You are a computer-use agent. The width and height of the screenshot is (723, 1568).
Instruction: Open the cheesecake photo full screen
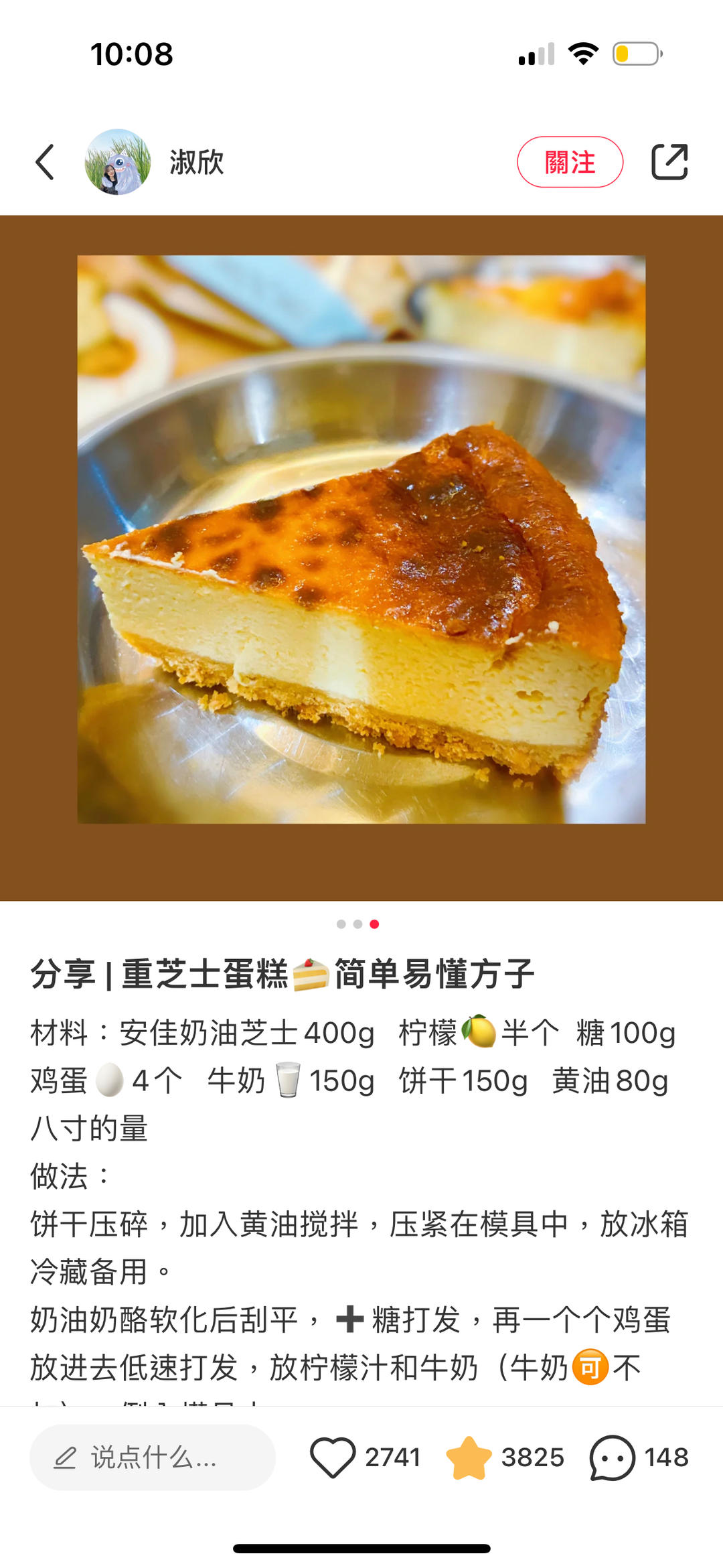(x=361, y=539)
